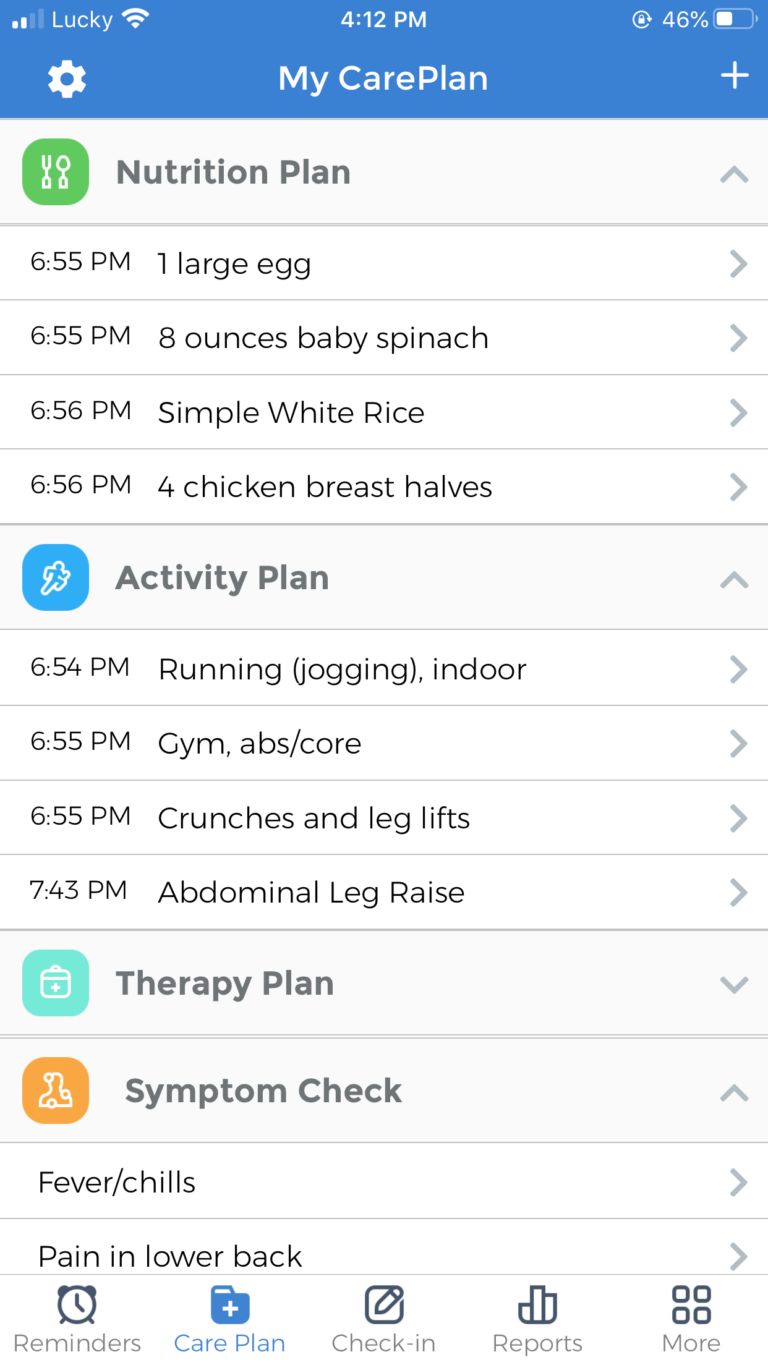
Task: Tap the Reports chart icon
Action: pyautogui.click(x=537, y=1304)
